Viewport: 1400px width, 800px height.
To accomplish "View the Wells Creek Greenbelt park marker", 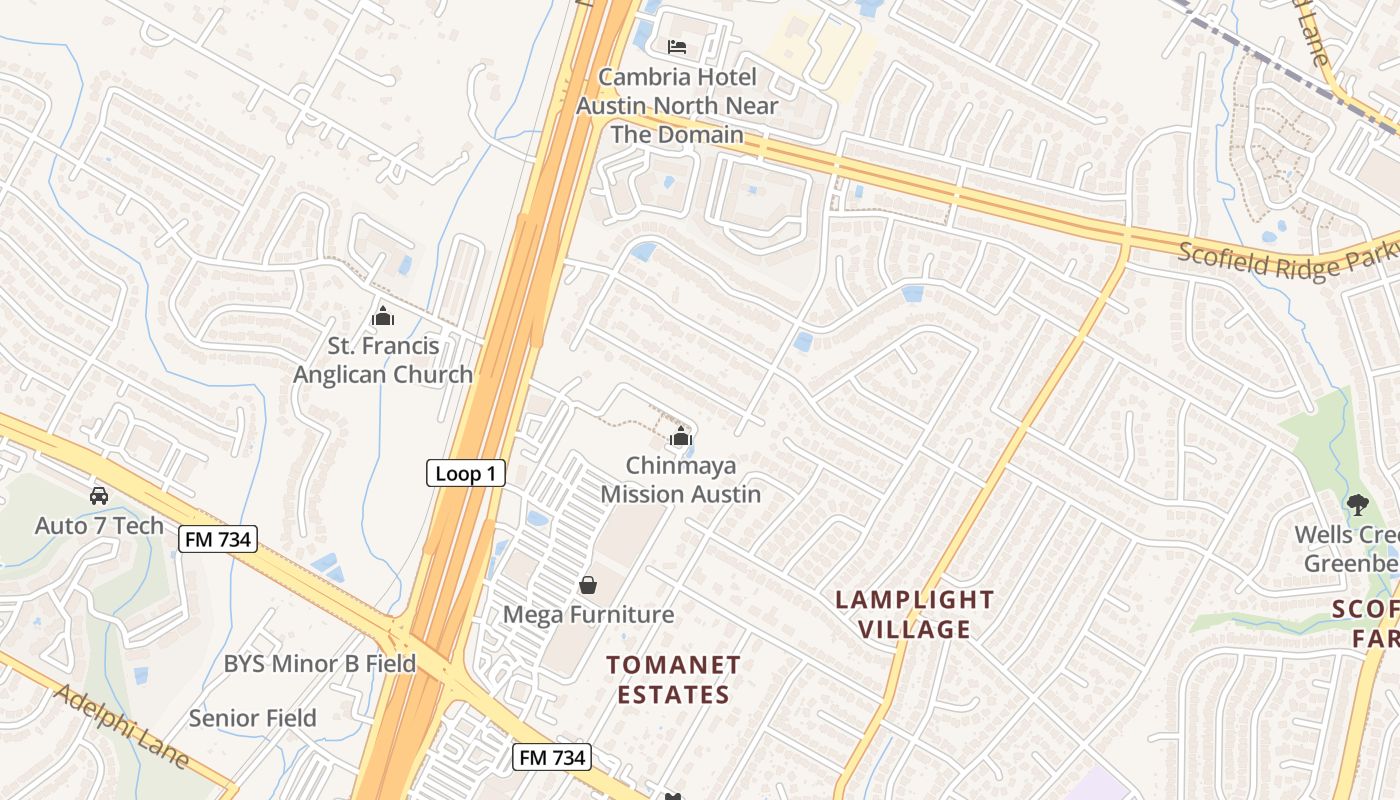I will pyautogui.click(x=1357, y=504).
